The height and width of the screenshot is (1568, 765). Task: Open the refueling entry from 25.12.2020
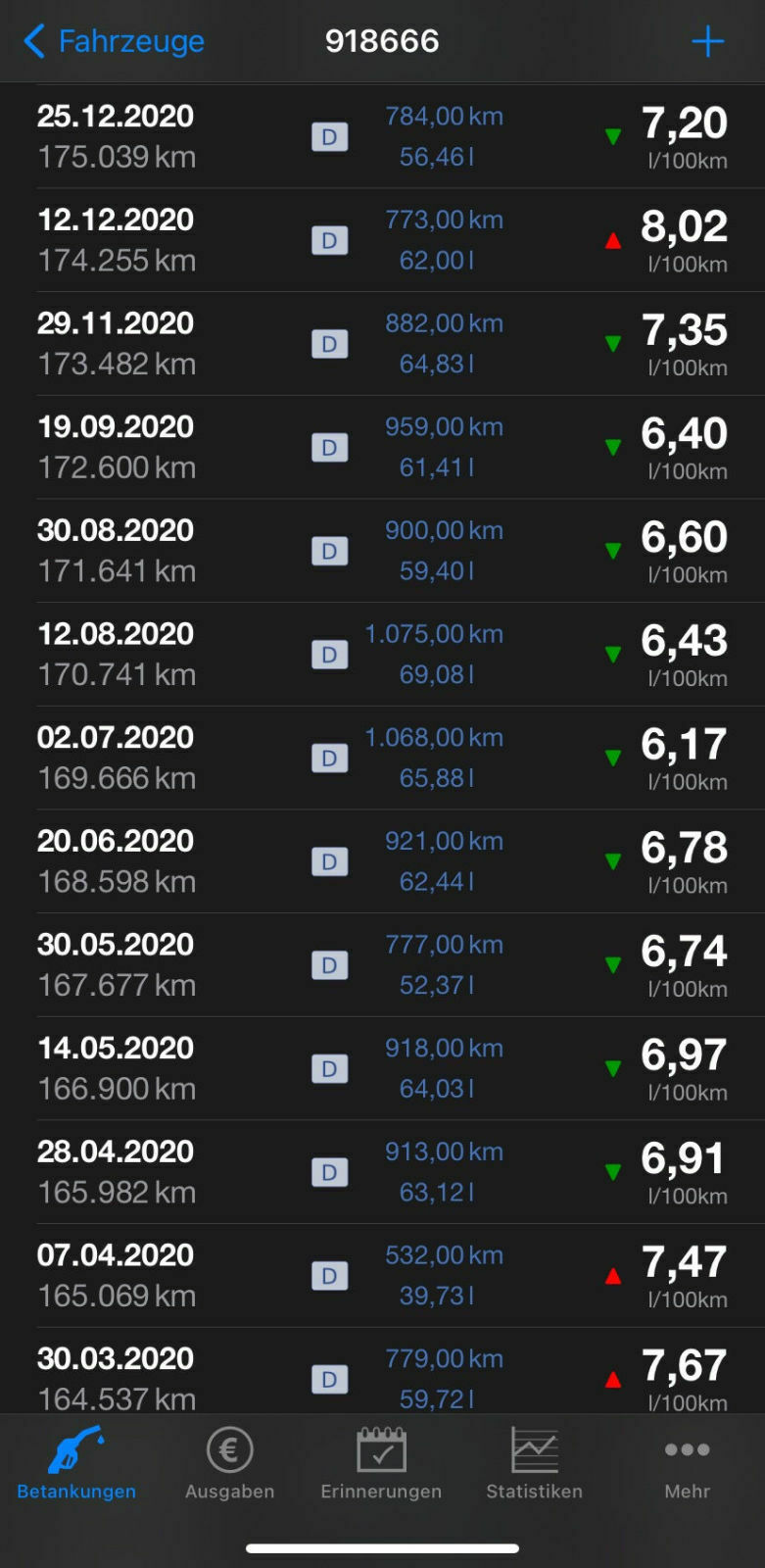[x=382, y=136]
